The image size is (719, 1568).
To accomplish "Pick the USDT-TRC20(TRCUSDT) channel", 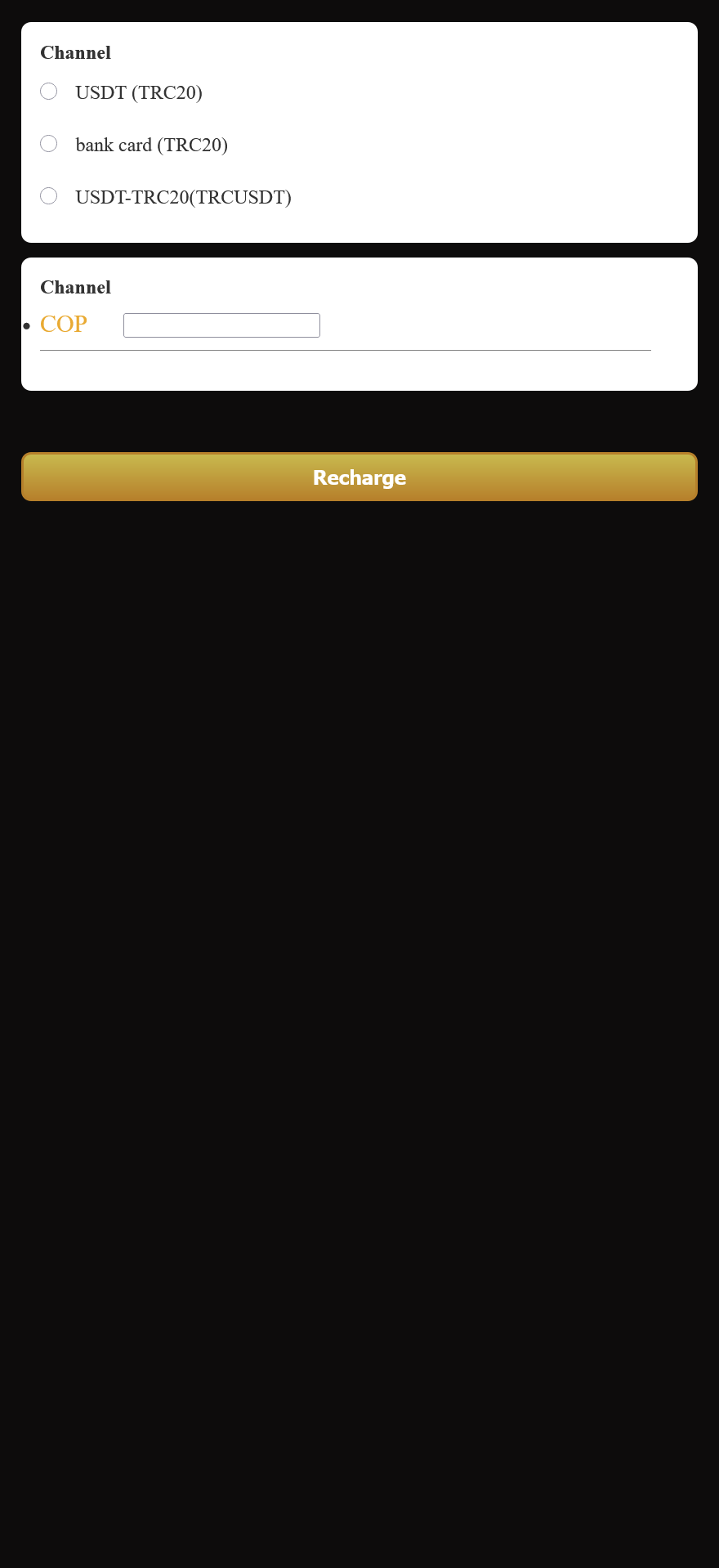I will point(49,196).
